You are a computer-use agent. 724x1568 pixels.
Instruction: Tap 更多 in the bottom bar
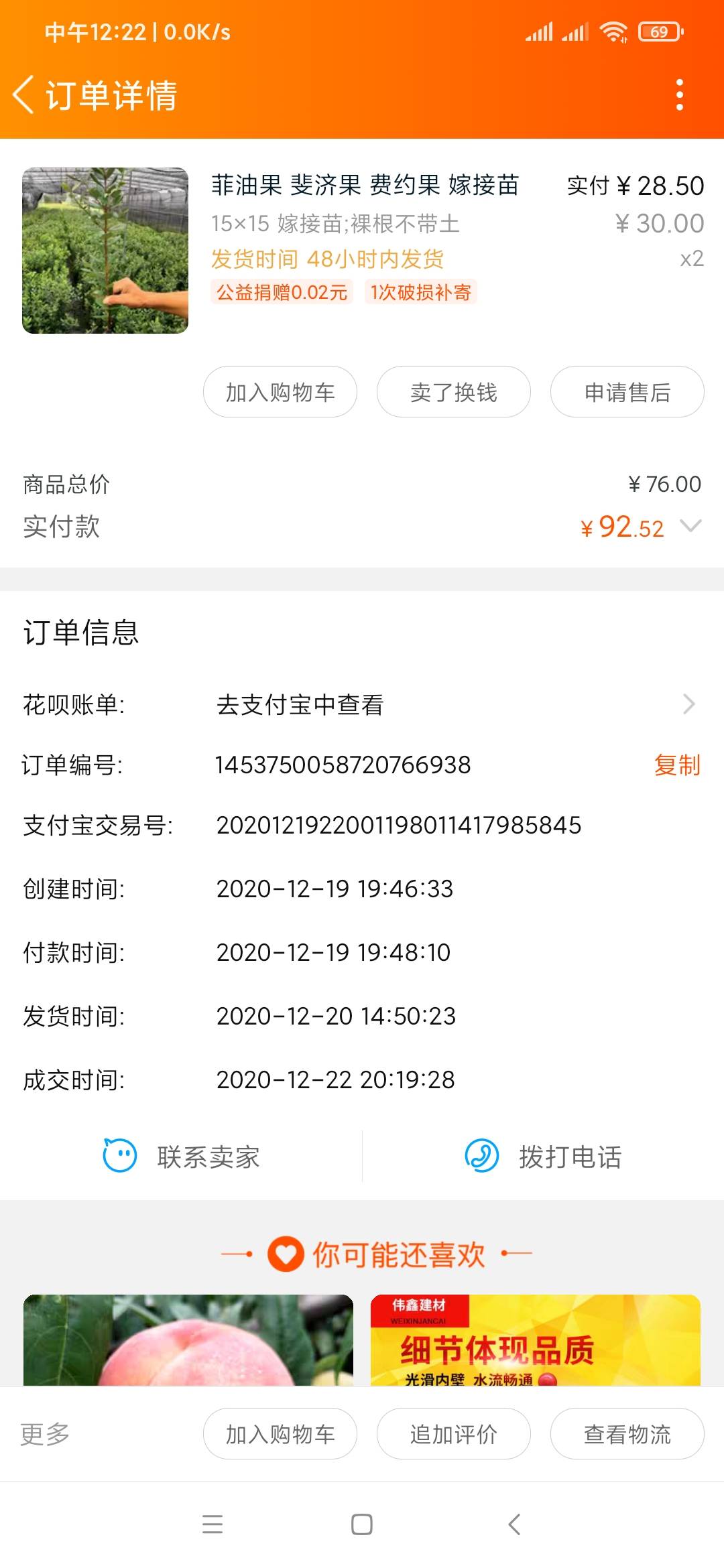45,1433
